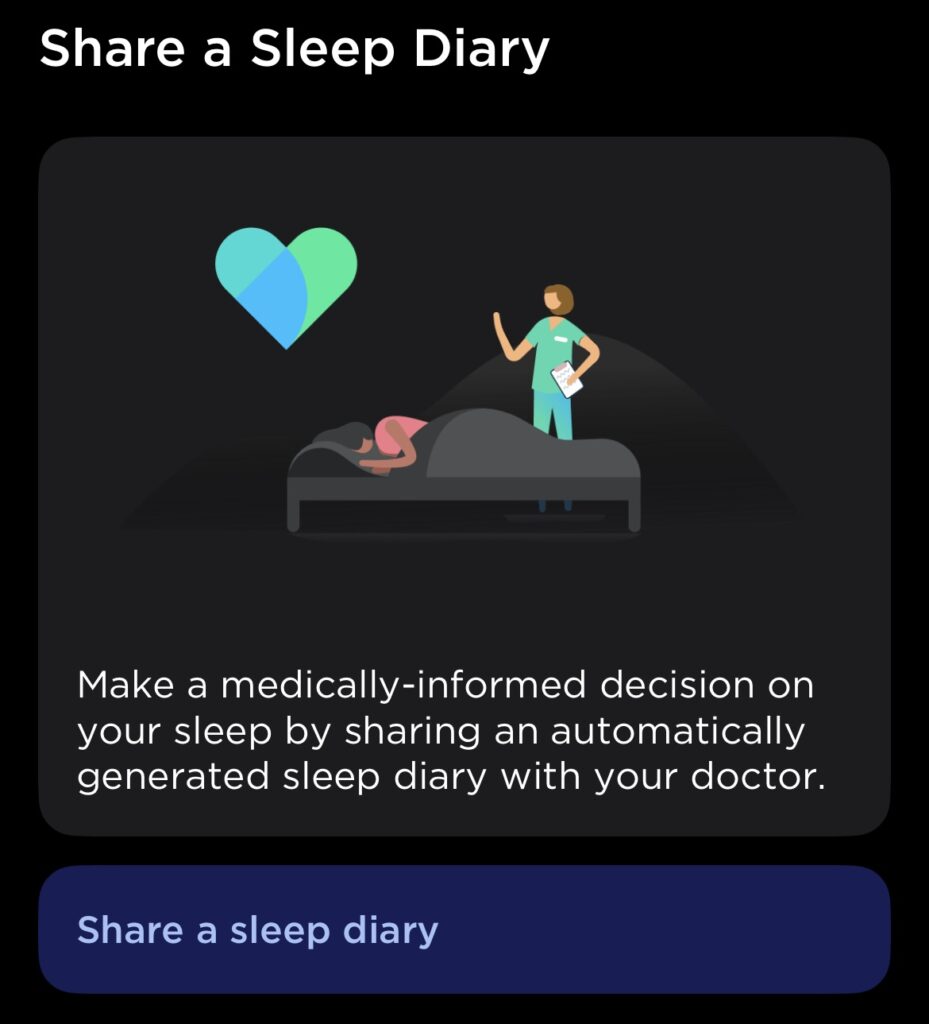Select the Share a sleep diary button label

[257, 930]
